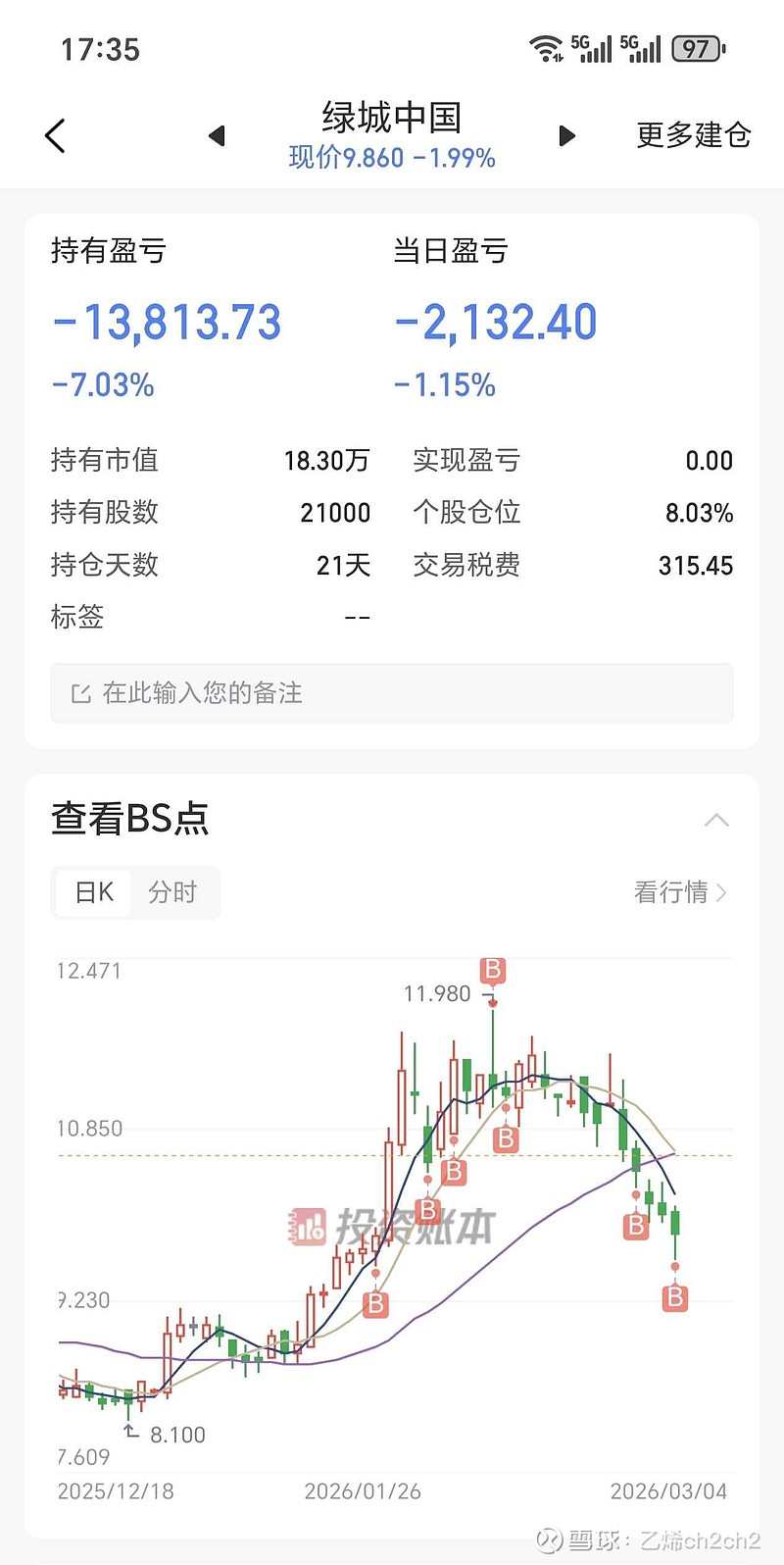Select the right arrow to view next stock
The width and height of the screenshot is (784, 1565).
566,136
